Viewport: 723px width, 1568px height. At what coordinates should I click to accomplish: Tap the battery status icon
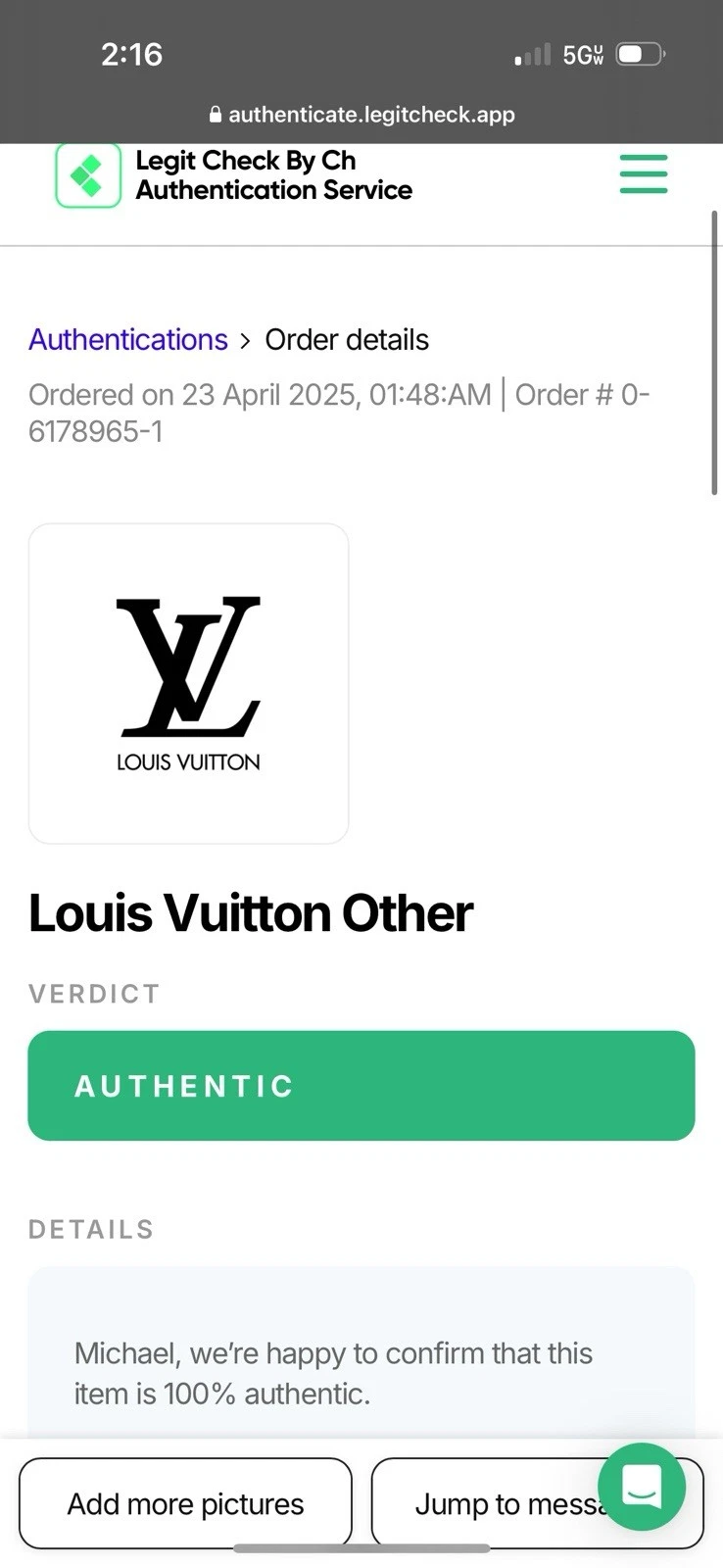click(x=641, y=55)
